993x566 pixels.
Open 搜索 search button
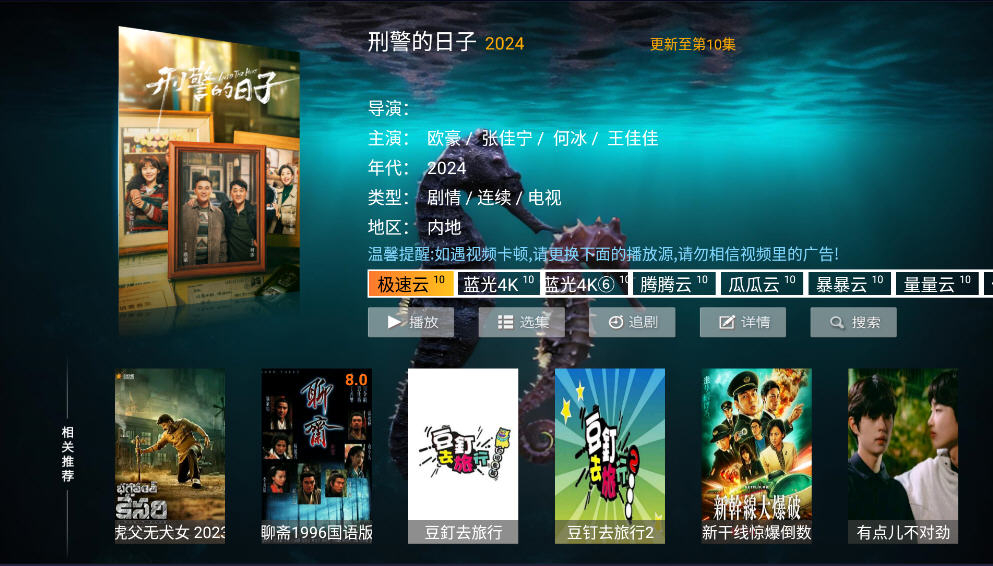coord(853,322)
